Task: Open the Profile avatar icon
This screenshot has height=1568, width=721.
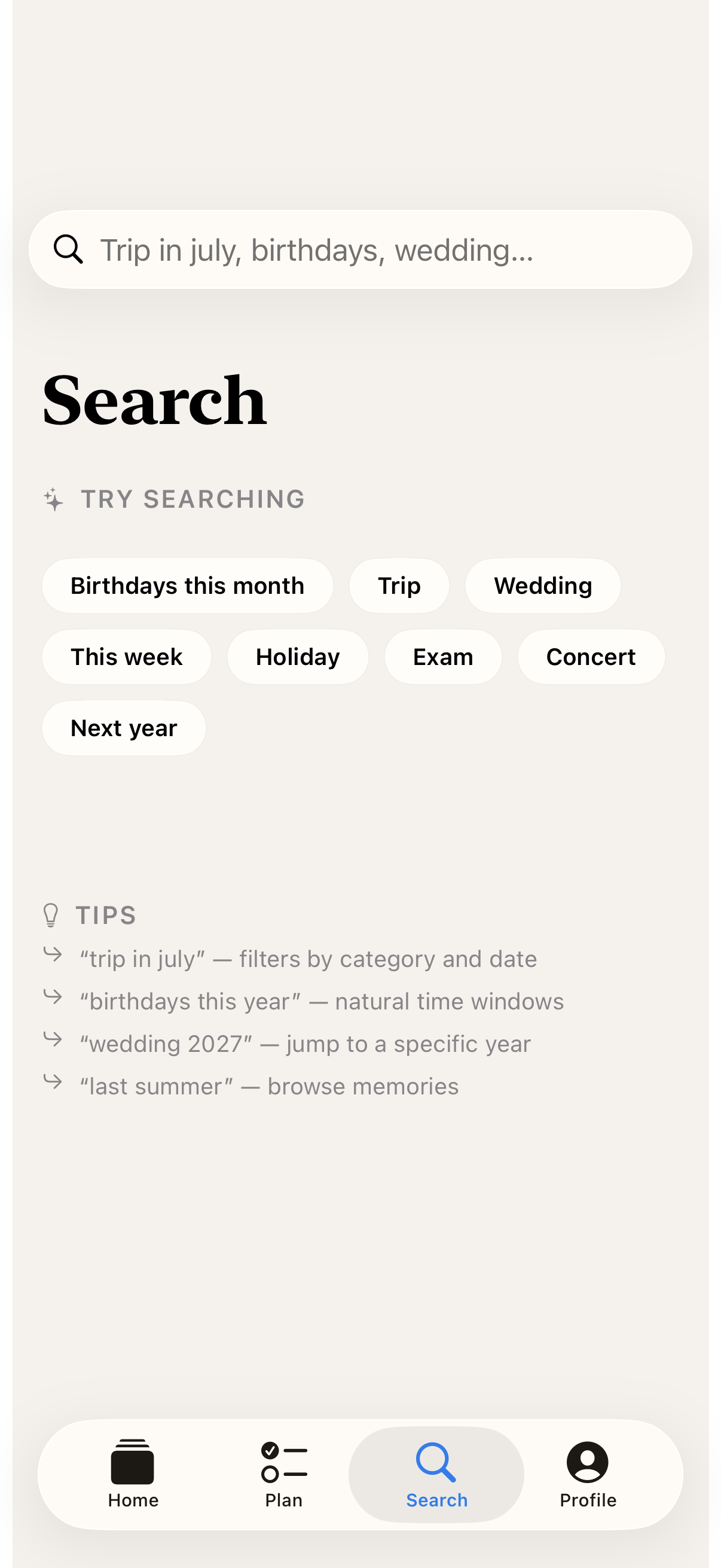Action: click(x=586, y=1465)
